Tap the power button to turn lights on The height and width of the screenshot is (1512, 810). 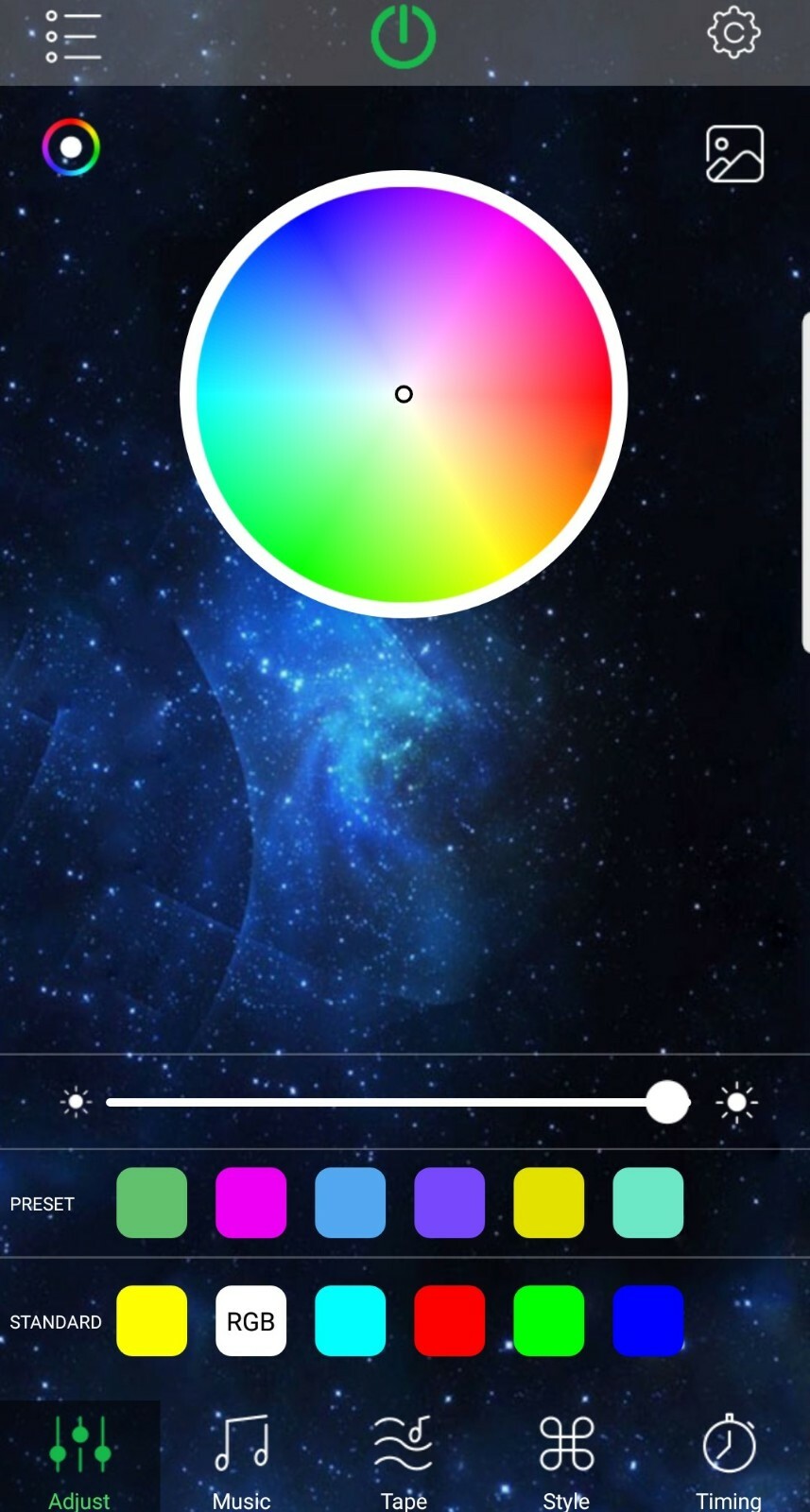point(404,36)
